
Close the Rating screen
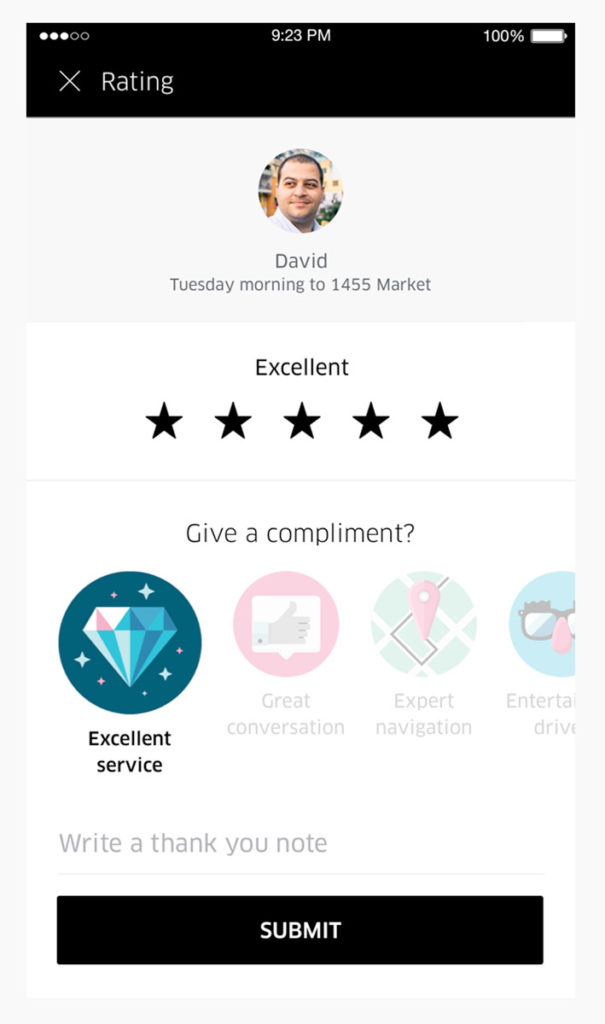point(69,81)
